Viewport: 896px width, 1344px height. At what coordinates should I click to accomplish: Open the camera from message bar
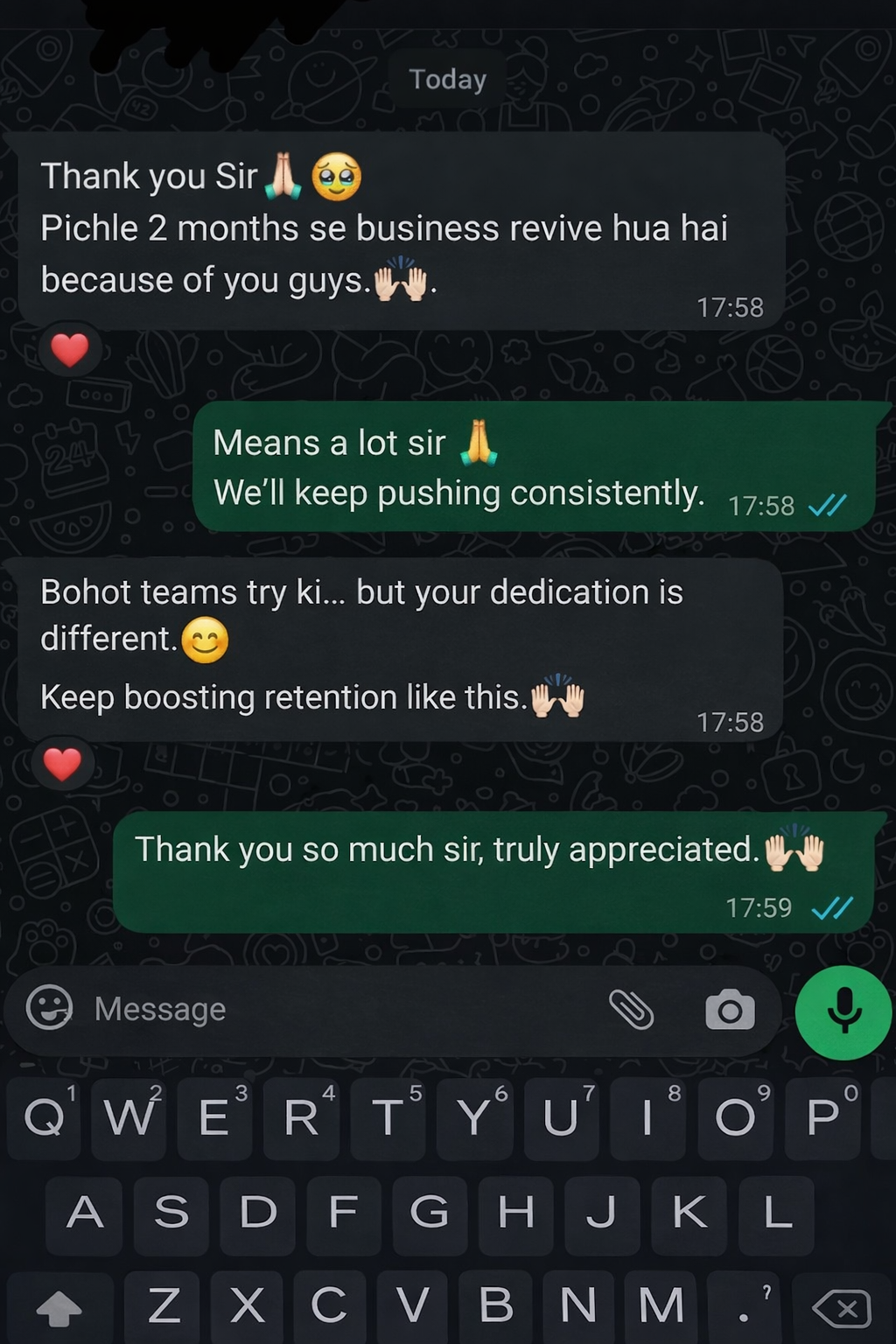[730, 1010]
